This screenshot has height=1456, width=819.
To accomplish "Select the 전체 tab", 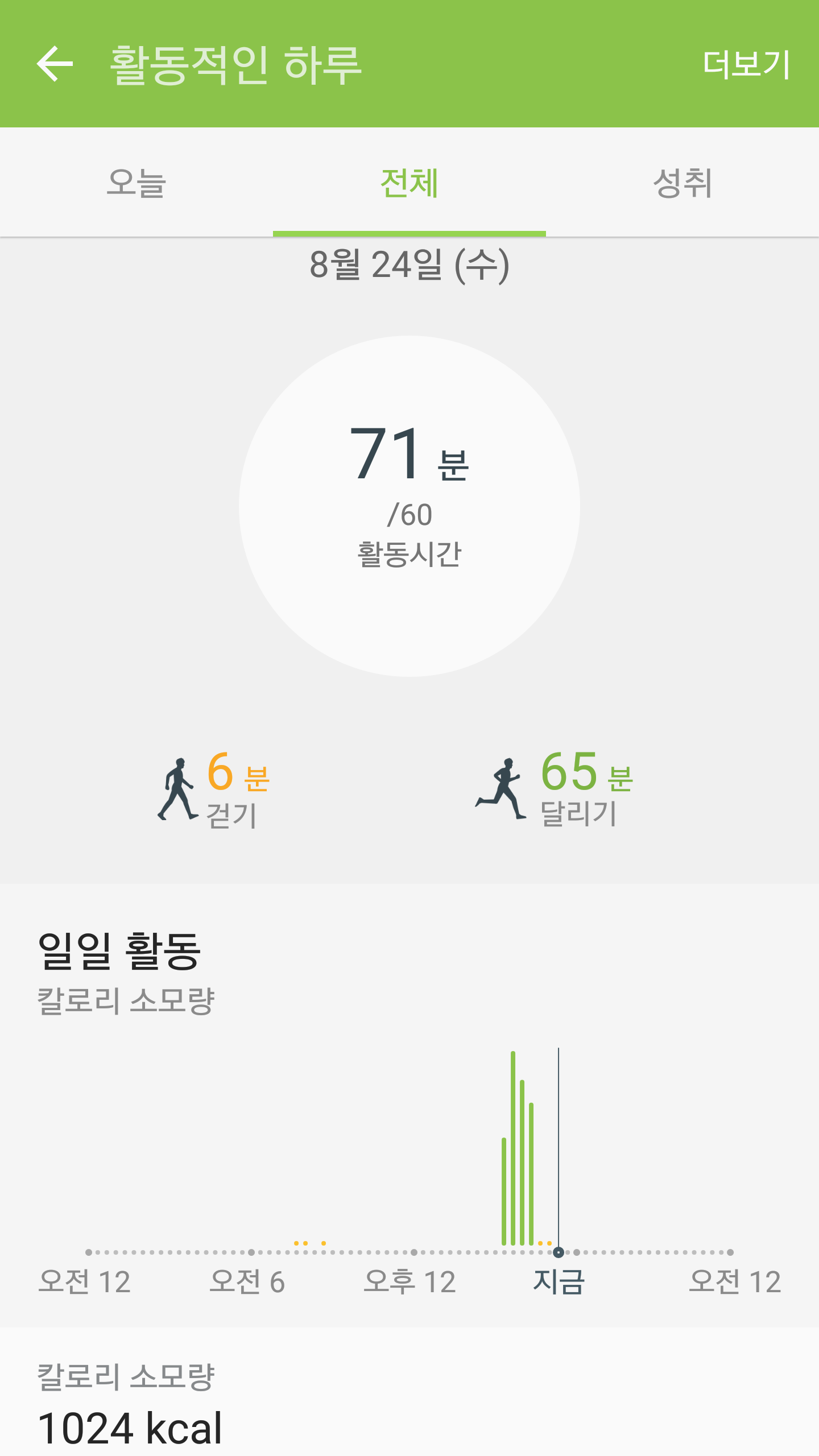I will pyautogui.click(x=409, y=183).
